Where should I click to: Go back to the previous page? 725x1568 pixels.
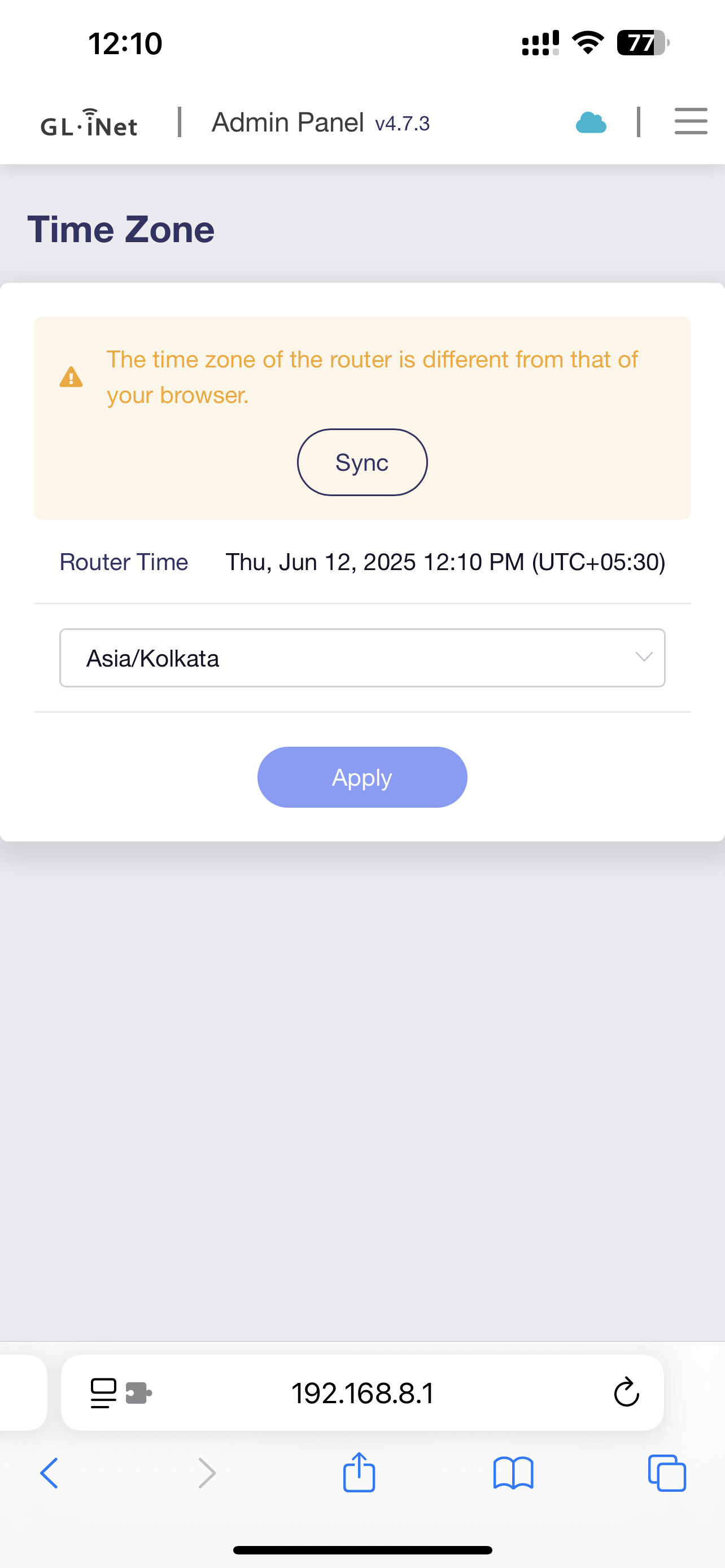[49, 1474]
